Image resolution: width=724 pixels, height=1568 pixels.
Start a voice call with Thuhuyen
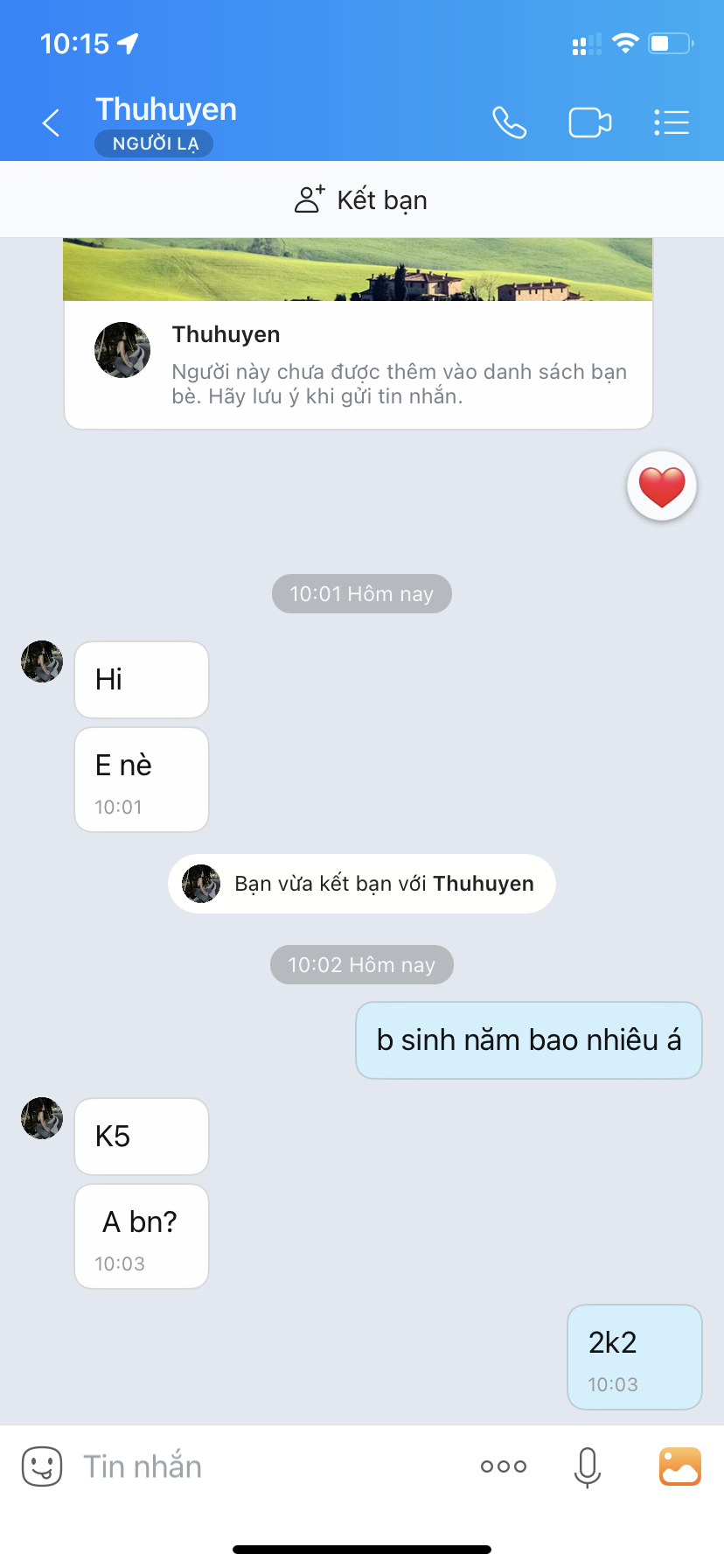click(509, 122)
